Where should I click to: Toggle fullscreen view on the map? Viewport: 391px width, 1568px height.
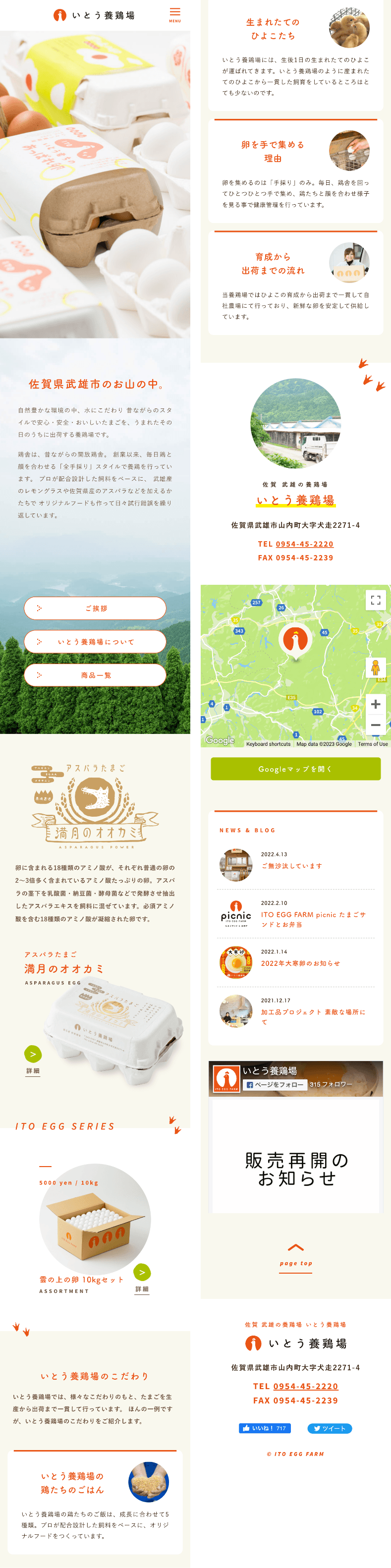[x=376, y=600]
